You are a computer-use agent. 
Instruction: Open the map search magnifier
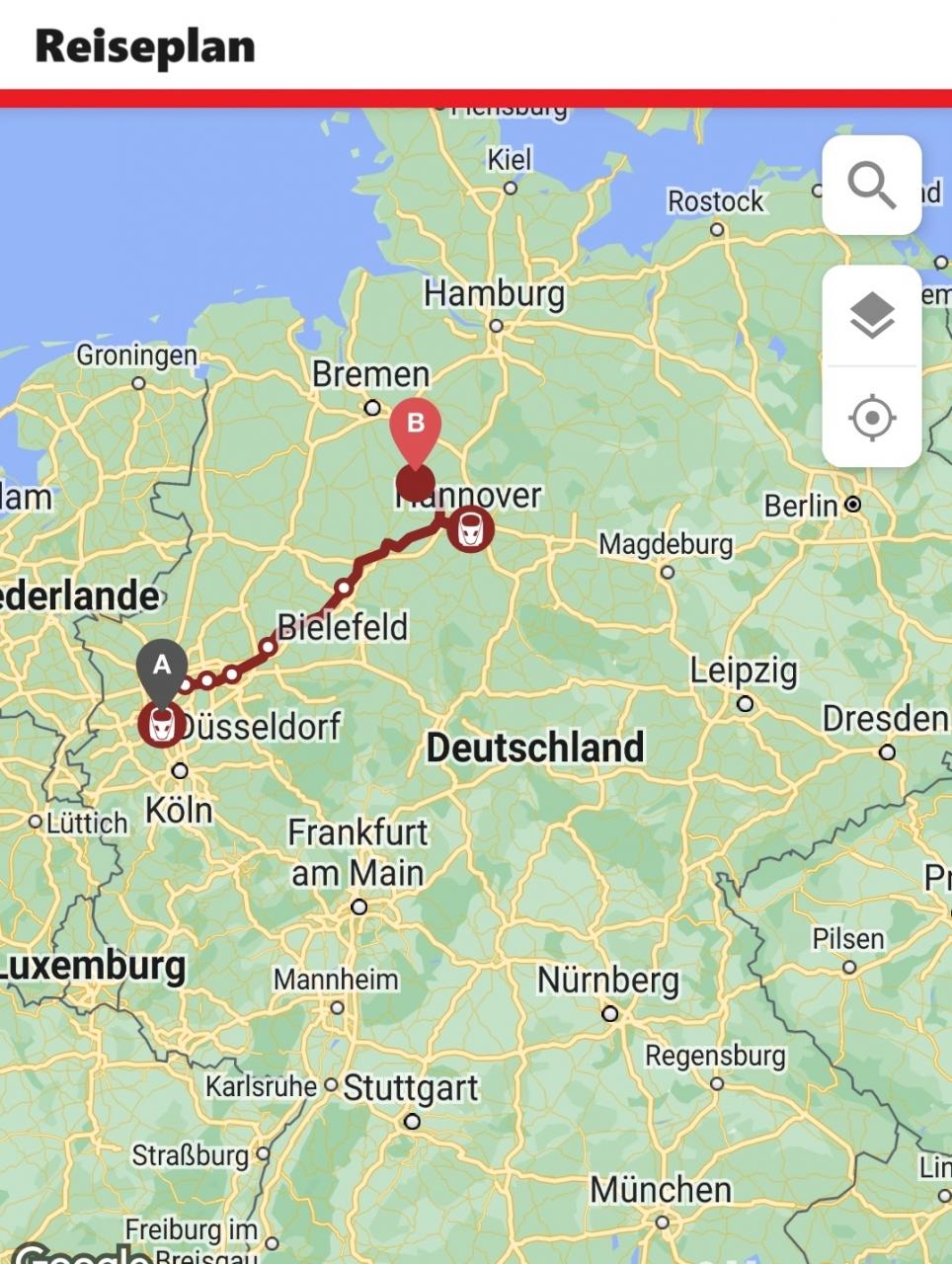click(871, 186)
